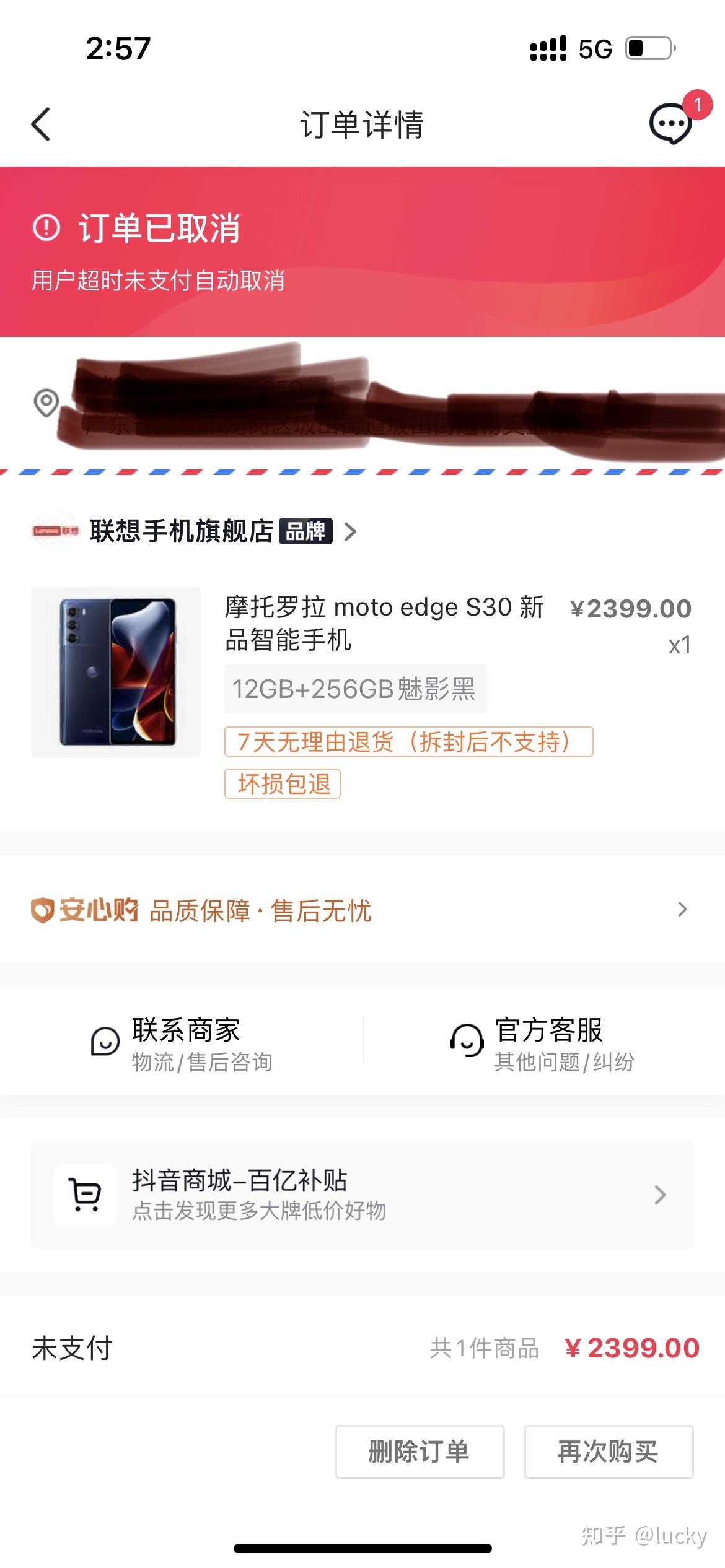This screenshot has height=1568, width=725.
Task: Reach 官方客服 official support
Action: (543, 1043)
